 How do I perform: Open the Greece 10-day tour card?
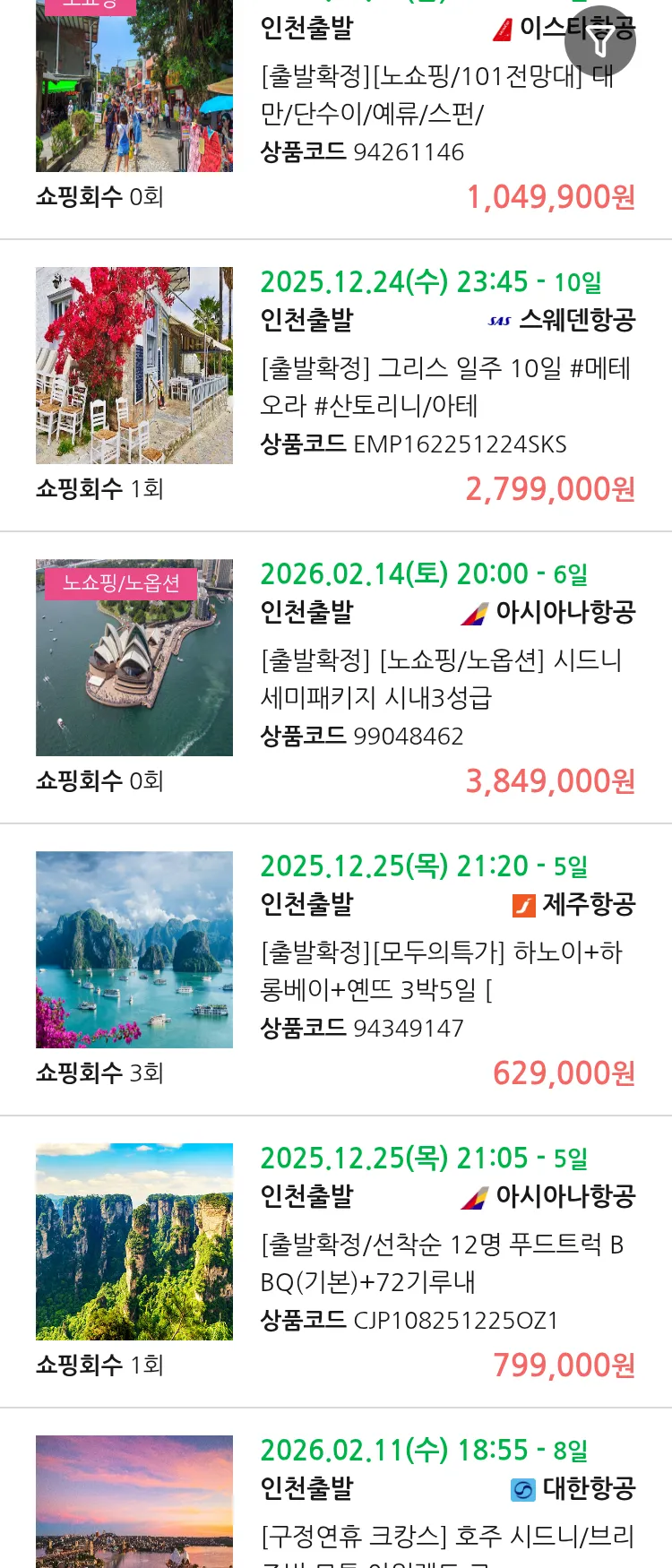pyautogui.click(x=445, y=386)
